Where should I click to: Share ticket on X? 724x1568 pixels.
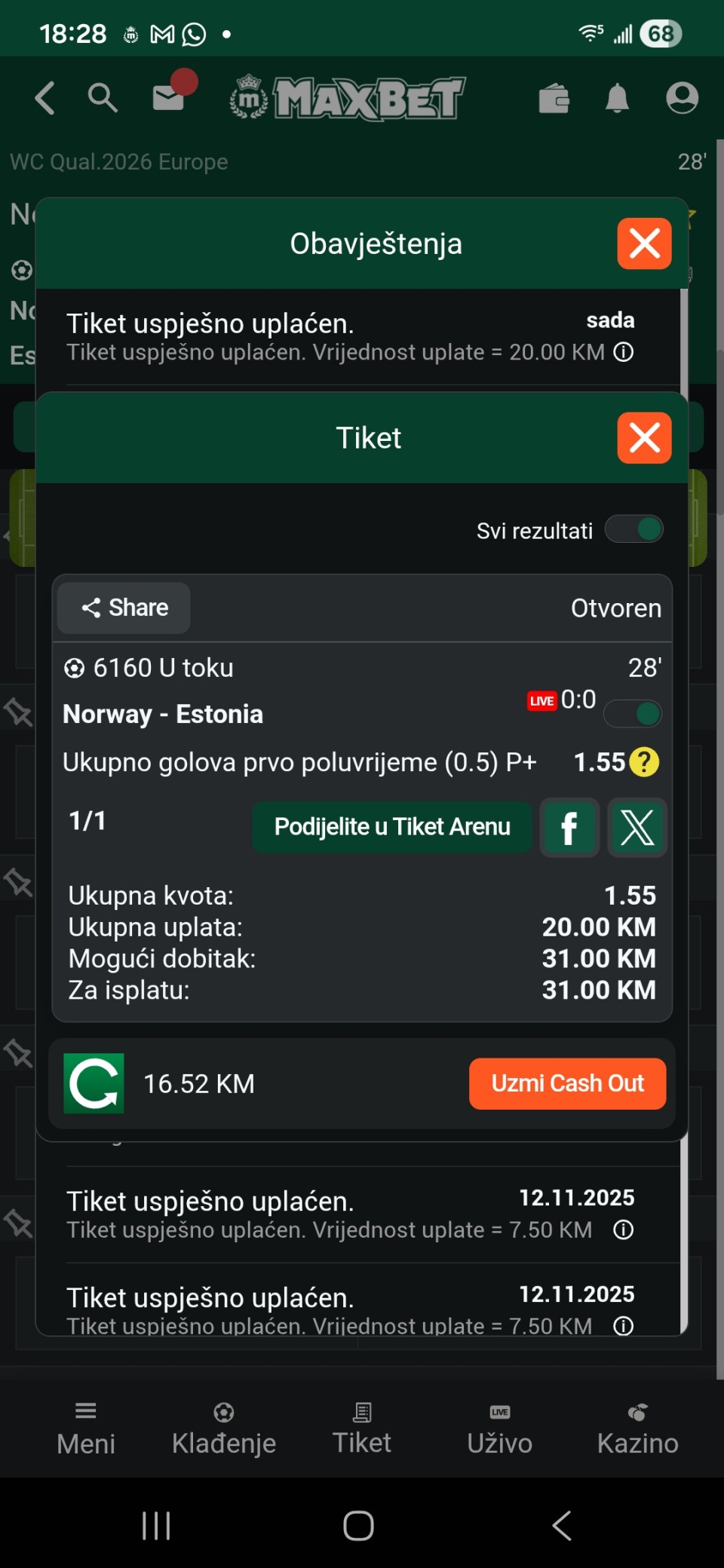tap(637, 828)
